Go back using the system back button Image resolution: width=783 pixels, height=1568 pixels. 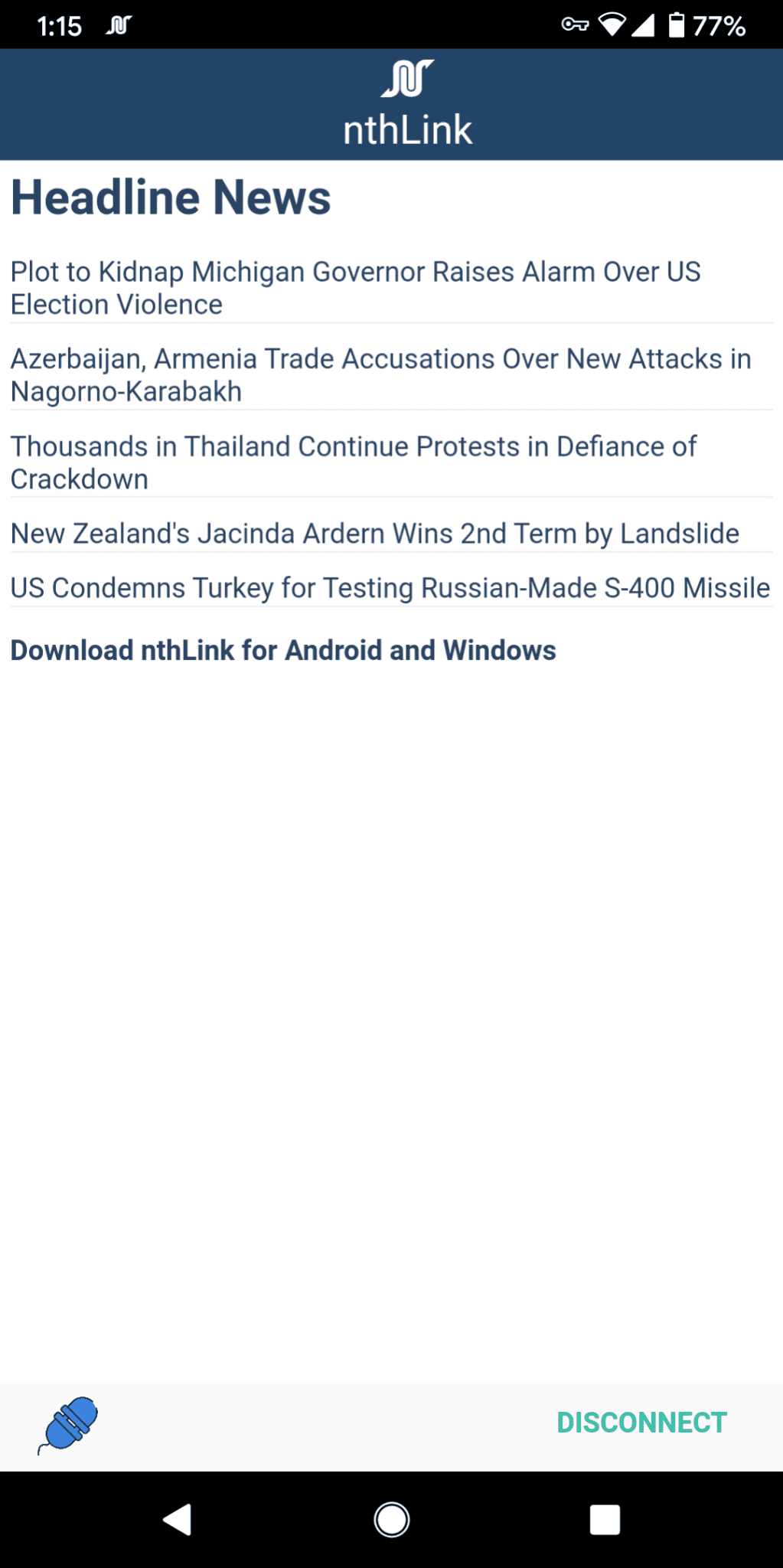[x=178, y=1520]
